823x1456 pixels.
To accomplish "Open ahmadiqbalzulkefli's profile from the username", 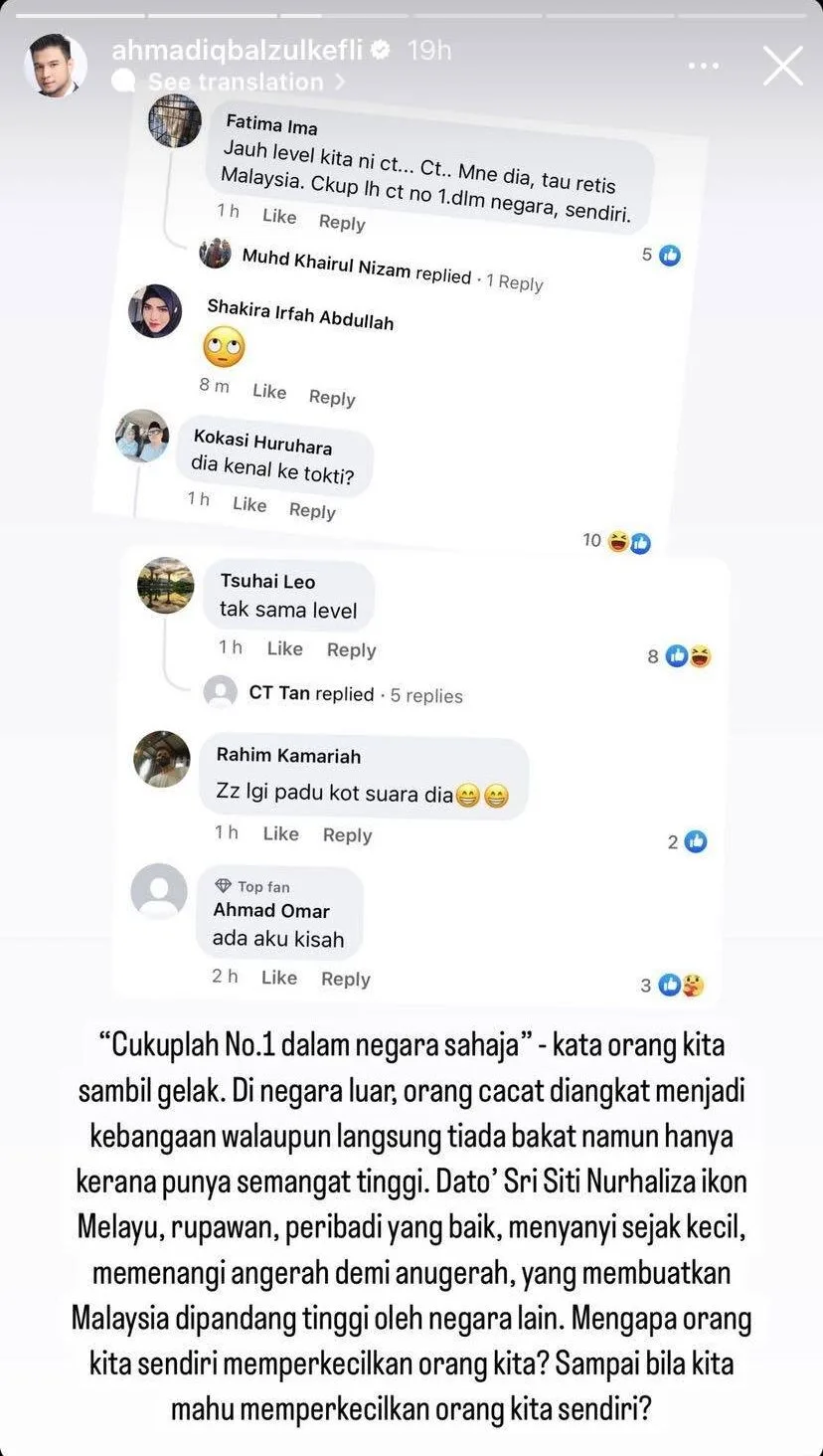I will pyautogui.click(x=237, y=50).
